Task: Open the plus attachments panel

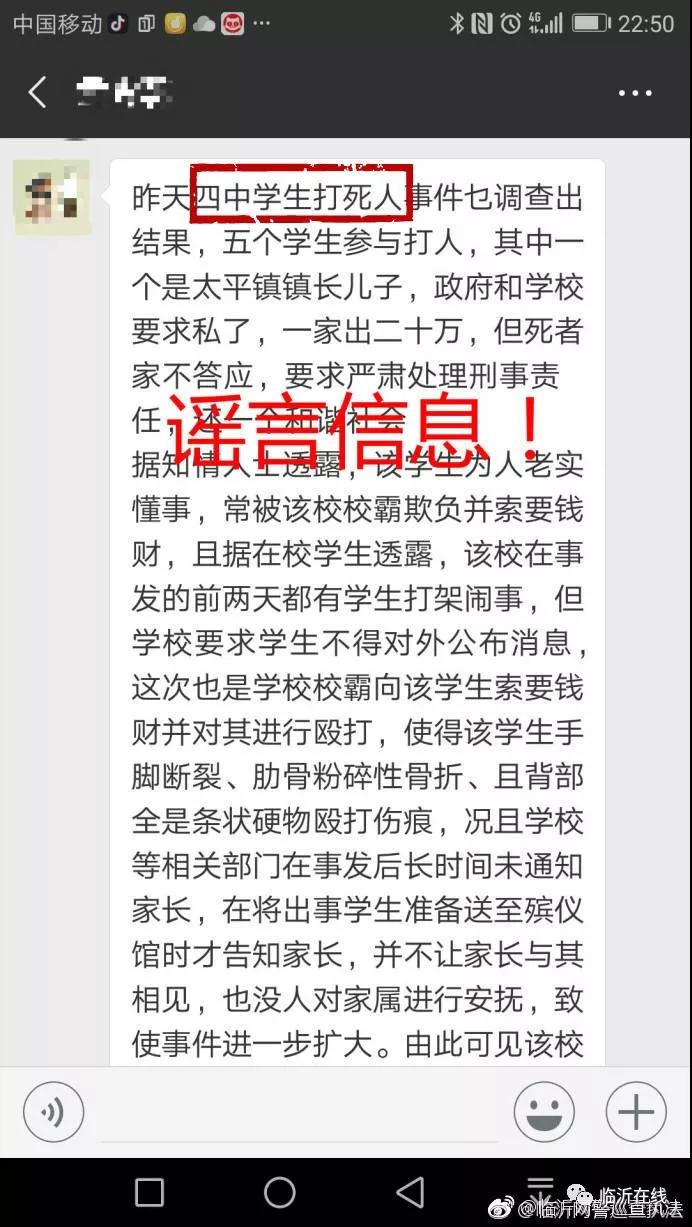Action: [x=635, y=1111]
